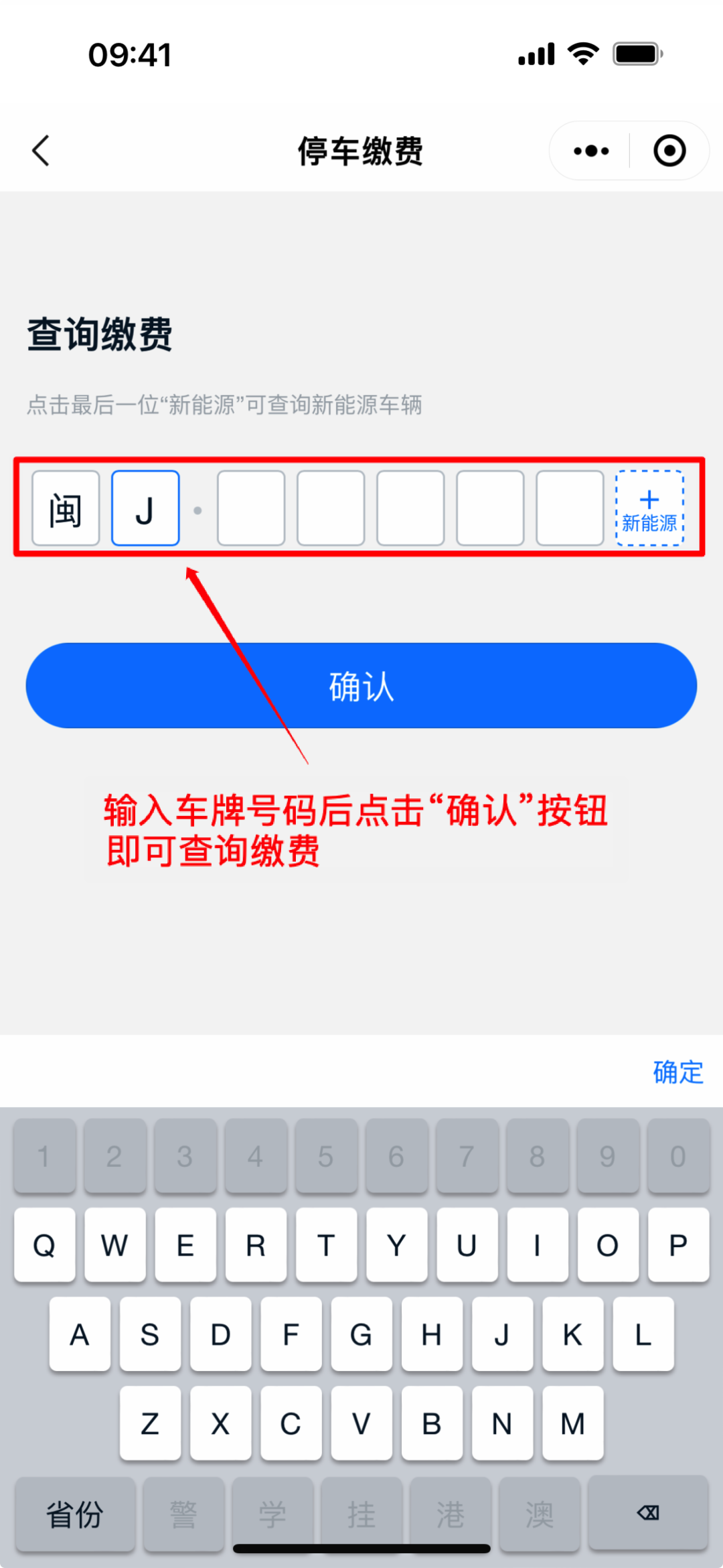Close the mini program with the circle icon
The height and width of the screenshot is (1568, 723).
669,151
